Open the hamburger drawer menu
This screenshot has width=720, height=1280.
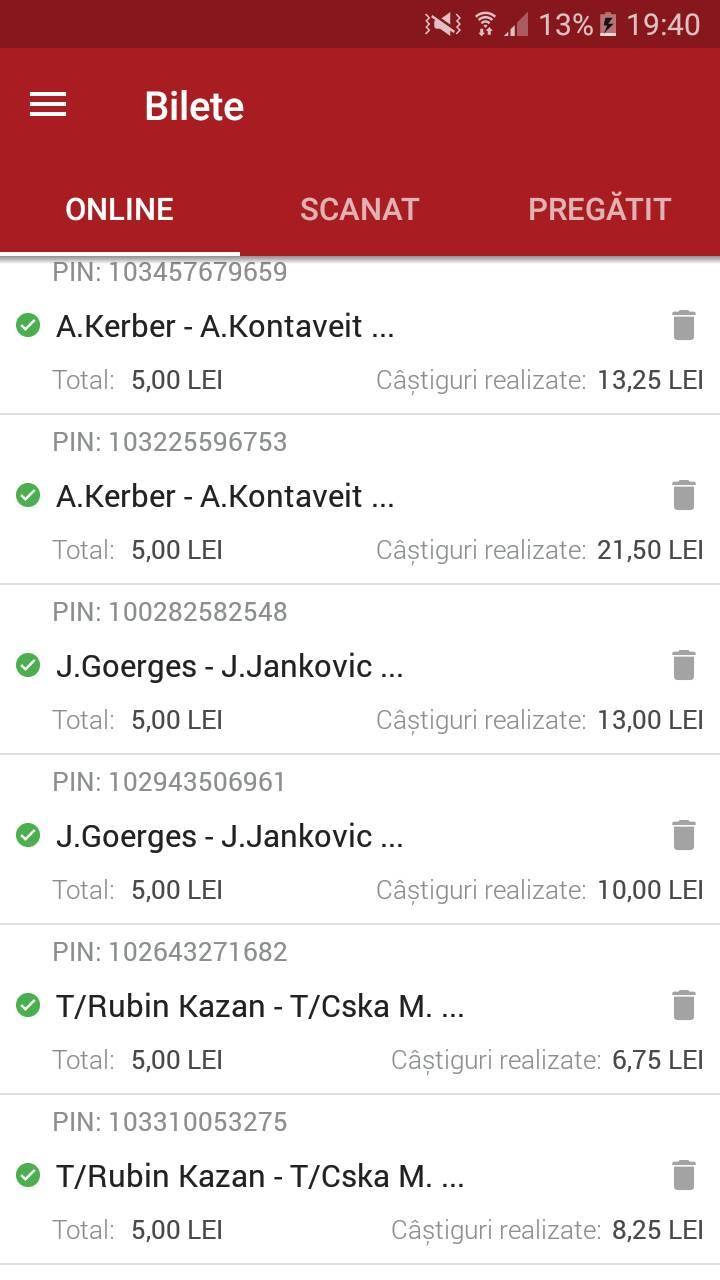(48, 105)
